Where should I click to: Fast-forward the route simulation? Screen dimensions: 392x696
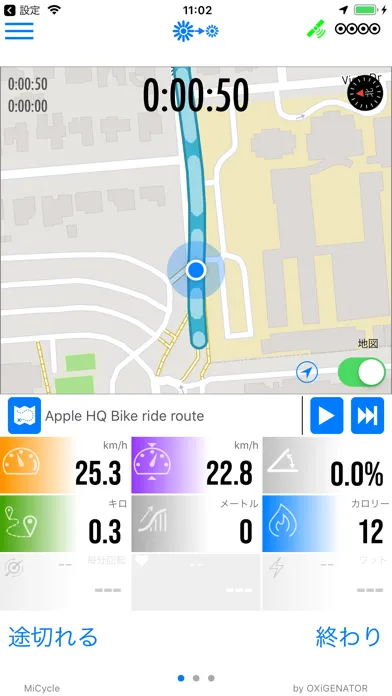[x=367, y=415]
